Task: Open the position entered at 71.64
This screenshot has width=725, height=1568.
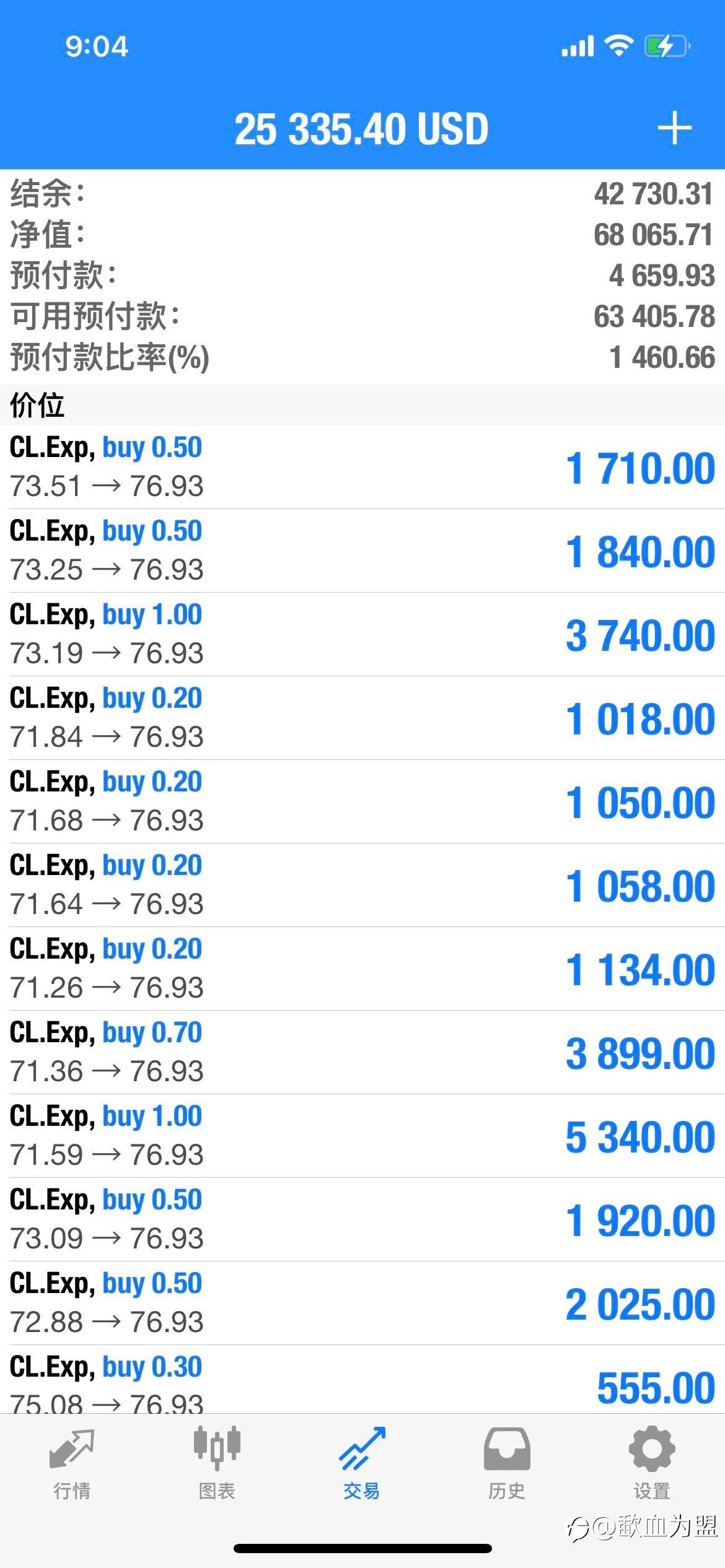Action: click(x=362, y=885)
